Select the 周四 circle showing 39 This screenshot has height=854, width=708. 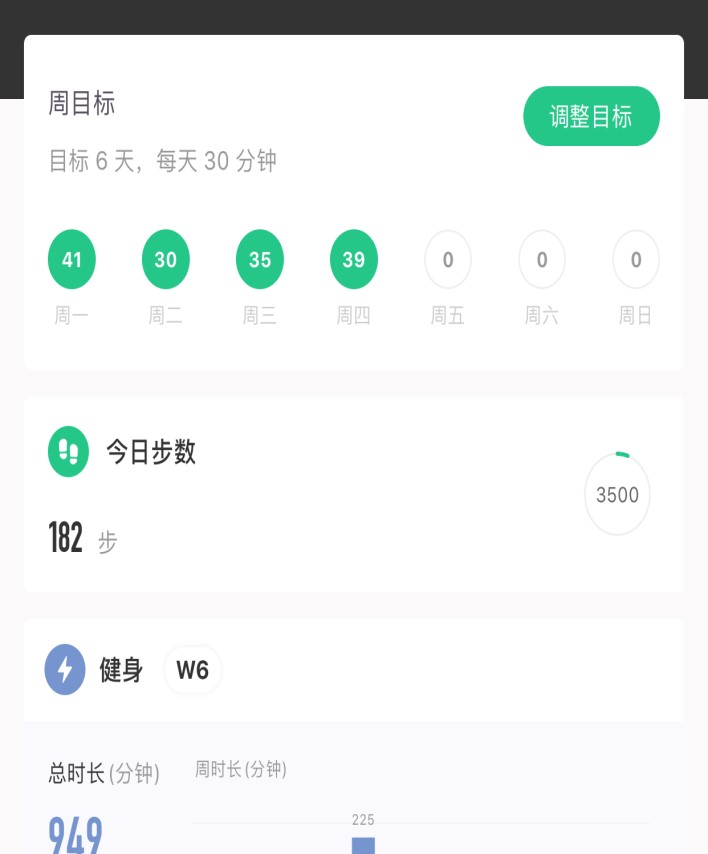tap(354, 260)
